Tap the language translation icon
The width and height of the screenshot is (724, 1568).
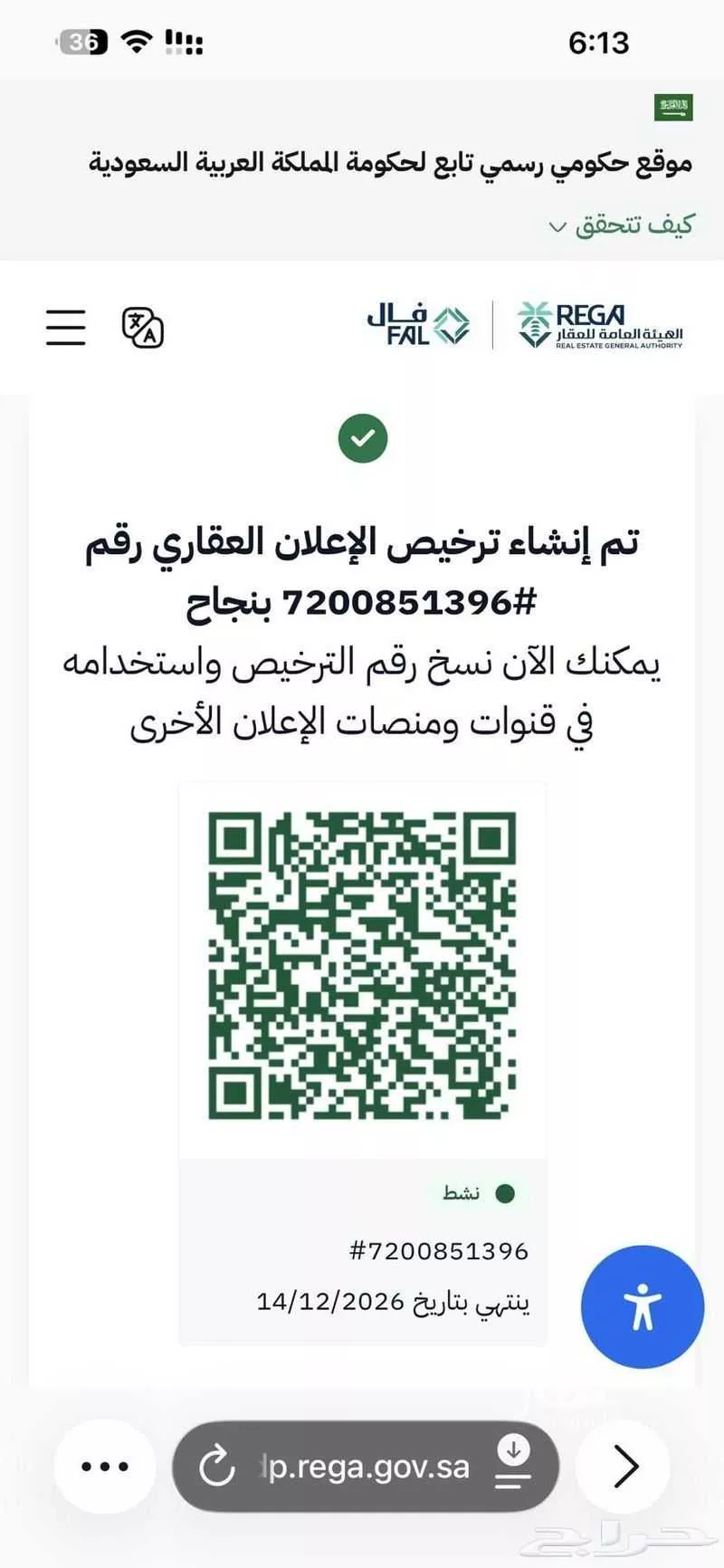pos(142,328)
